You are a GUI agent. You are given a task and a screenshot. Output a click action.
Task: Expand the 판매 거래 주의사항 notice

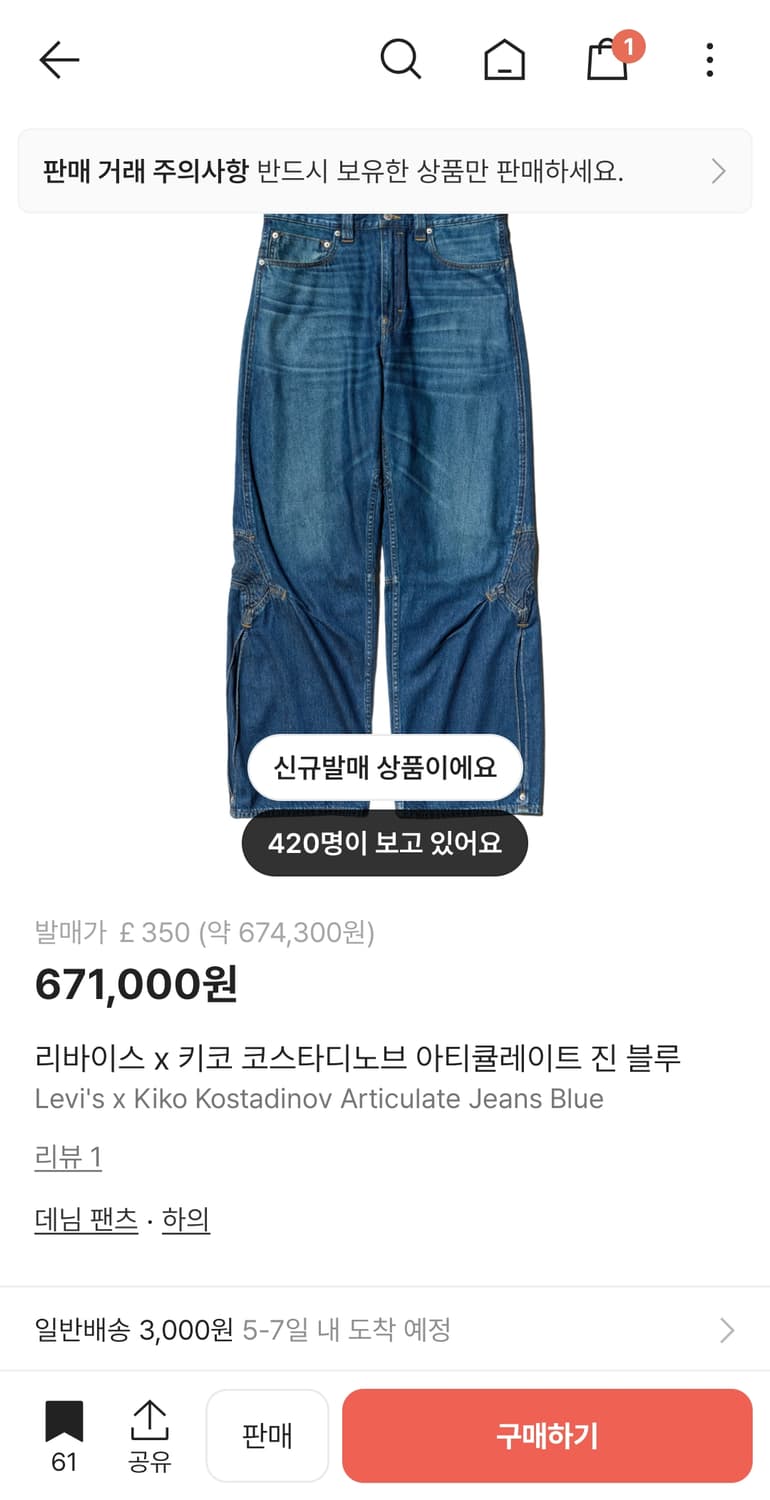tap(385, 170)
